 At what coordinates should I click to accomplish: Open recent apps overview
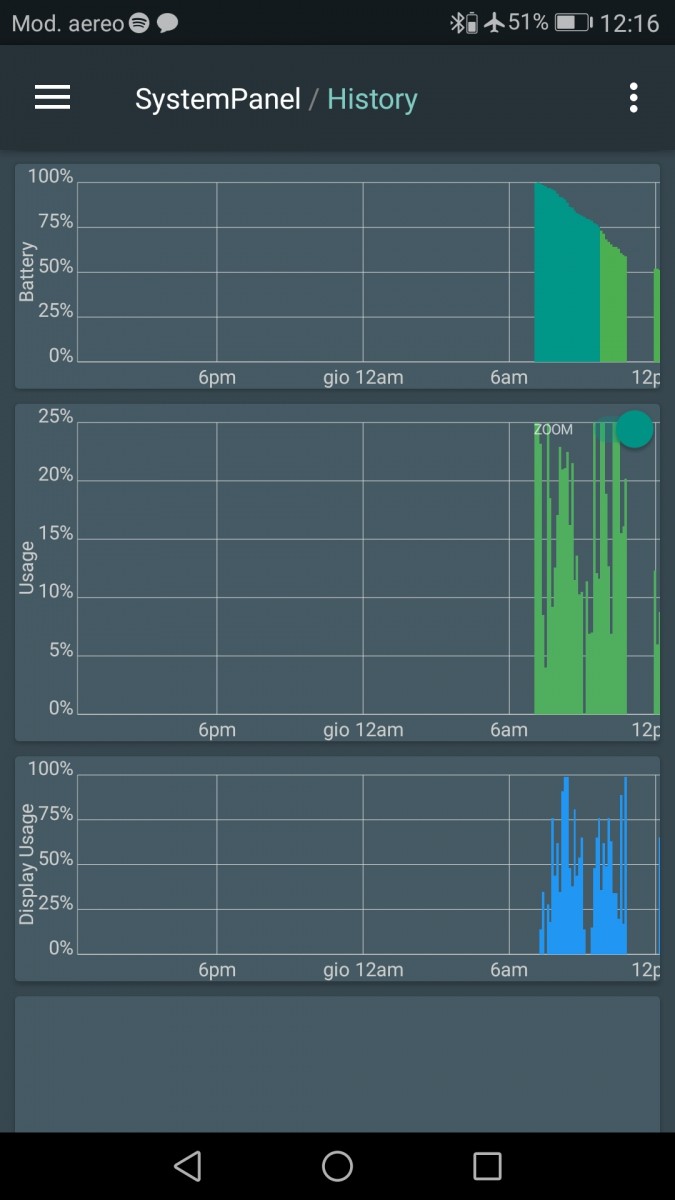[487, 1166]
